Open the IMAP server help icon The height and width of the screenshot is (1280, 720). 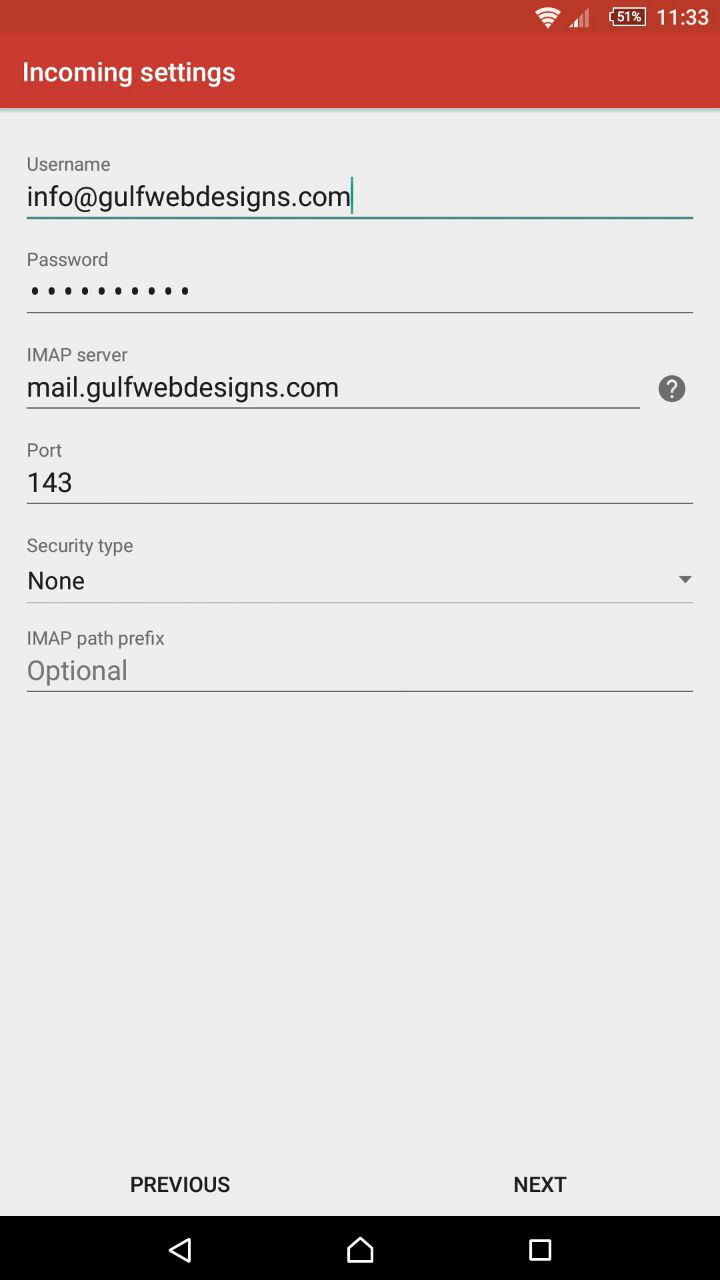coord(672,389)
